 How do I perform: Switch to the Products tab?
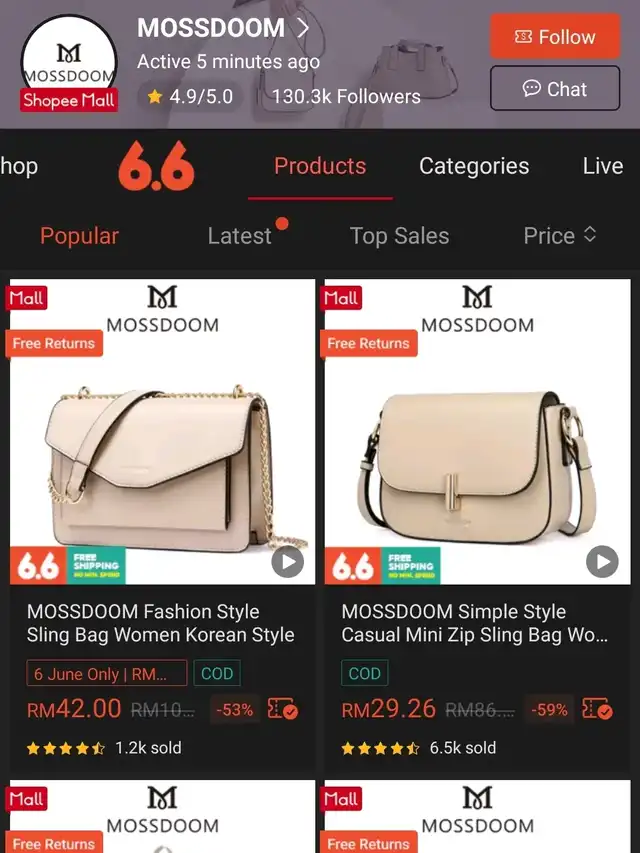click(320, 166)
